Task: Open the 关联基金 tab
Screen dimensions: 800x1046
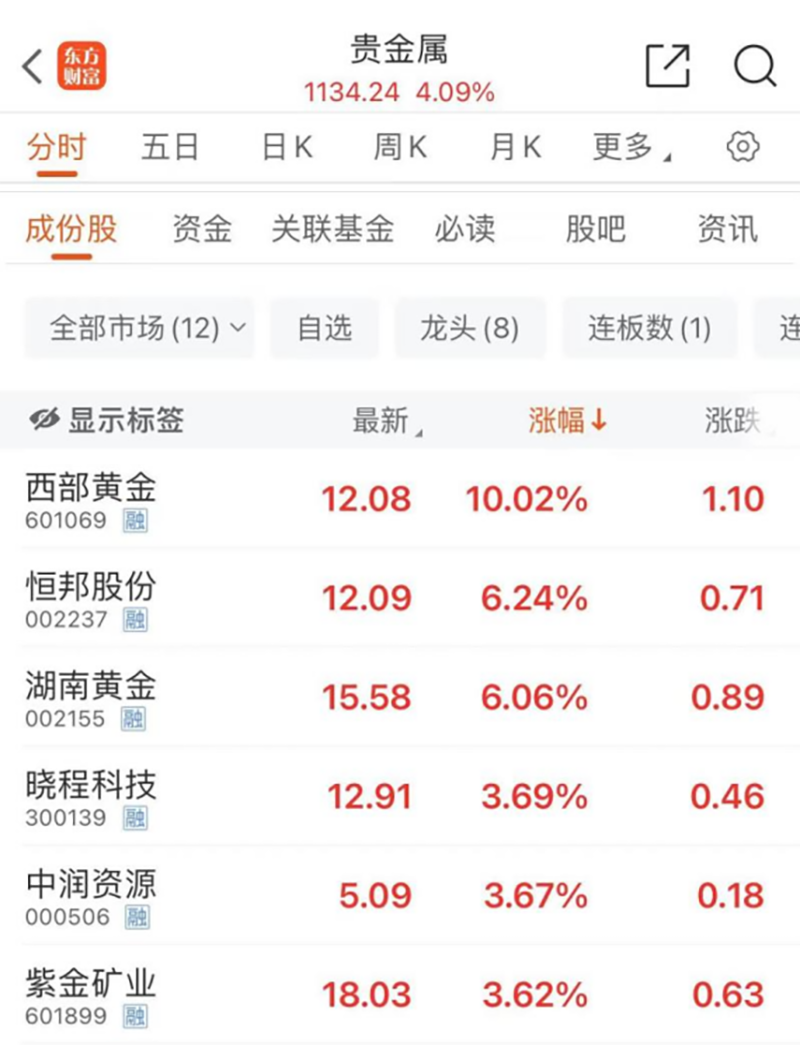Action: click(332, 229)
